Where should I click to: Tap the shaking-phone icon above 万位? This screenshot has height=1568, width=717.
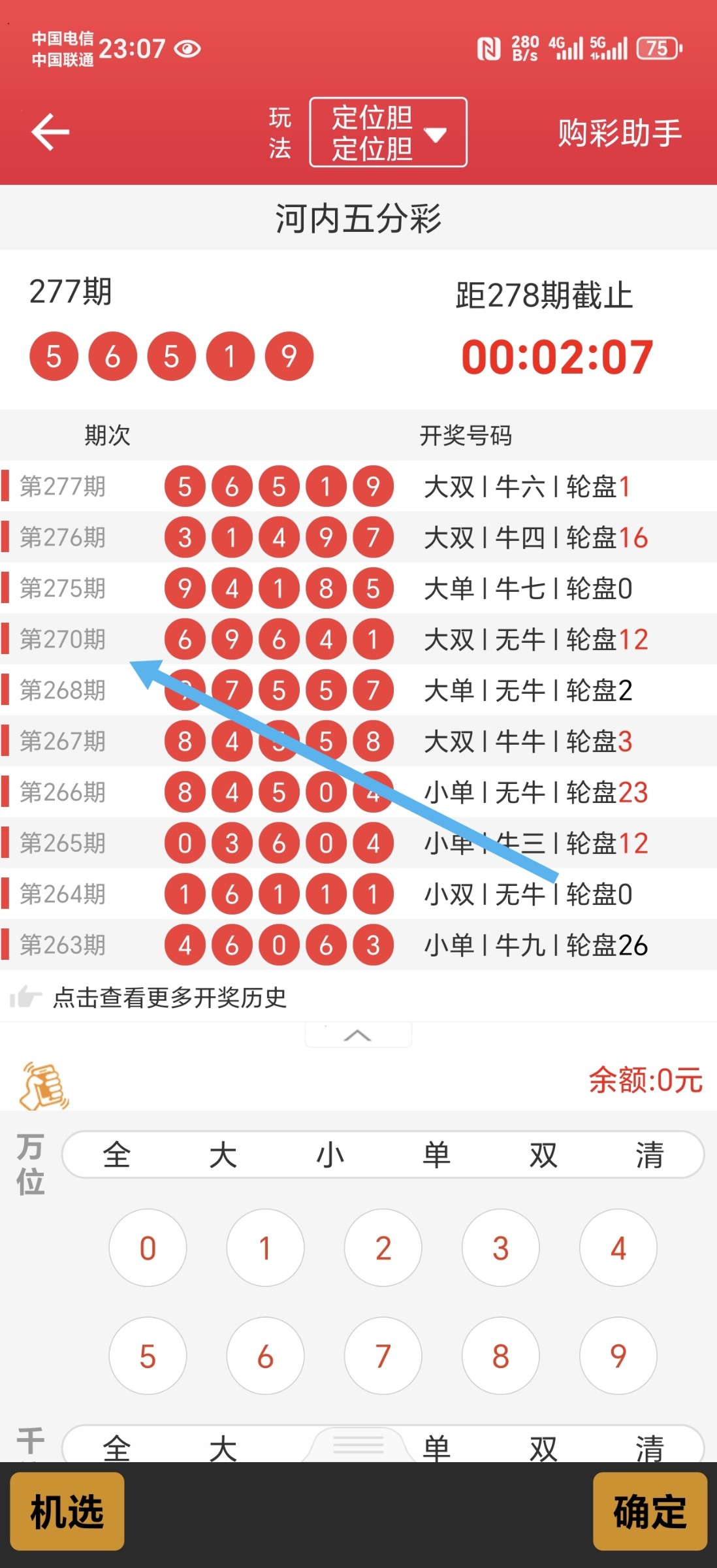coord(44,1086)
